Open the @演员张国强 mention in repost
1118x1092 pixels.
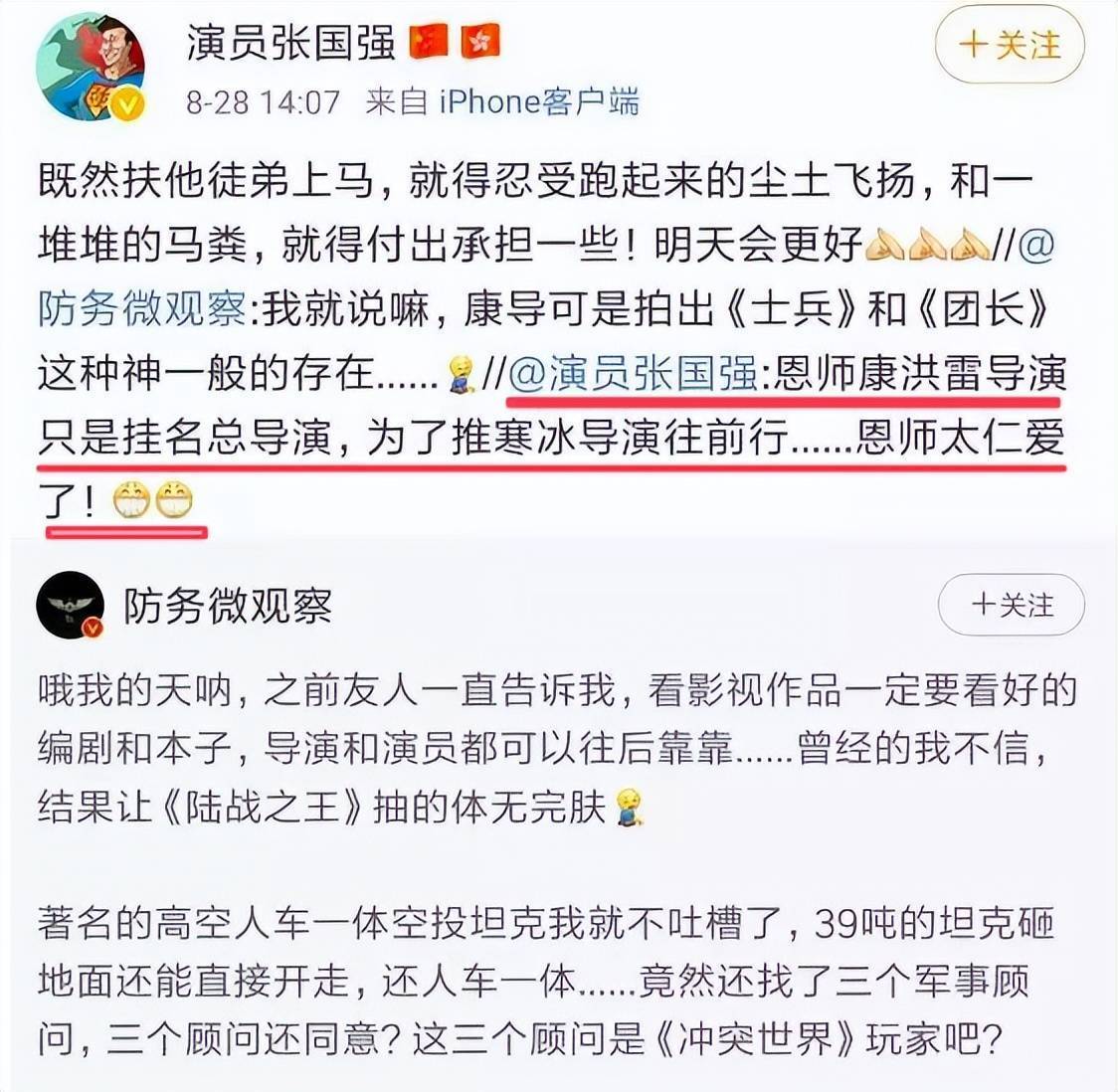633,374
